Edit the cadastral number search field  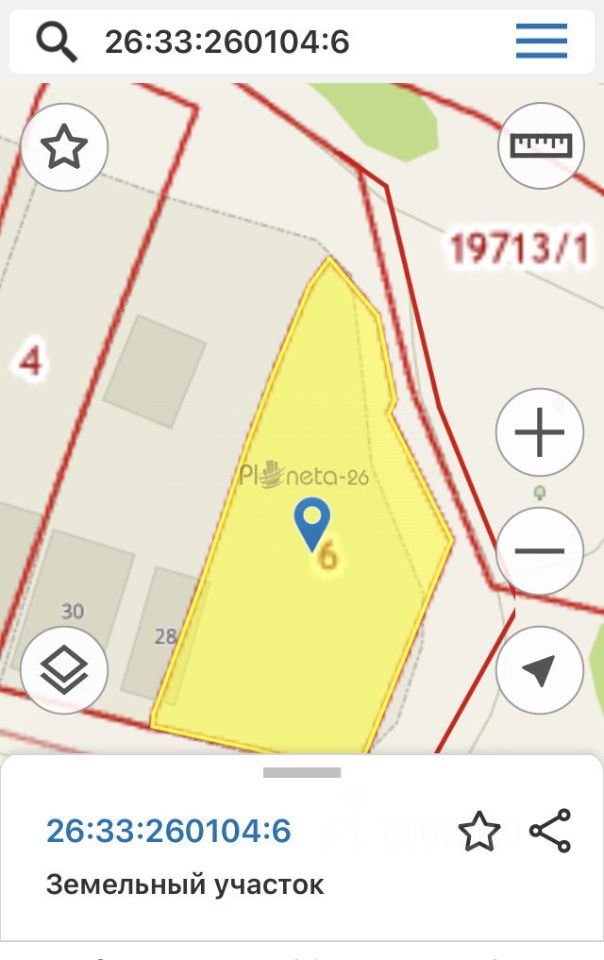pos(290,42)
